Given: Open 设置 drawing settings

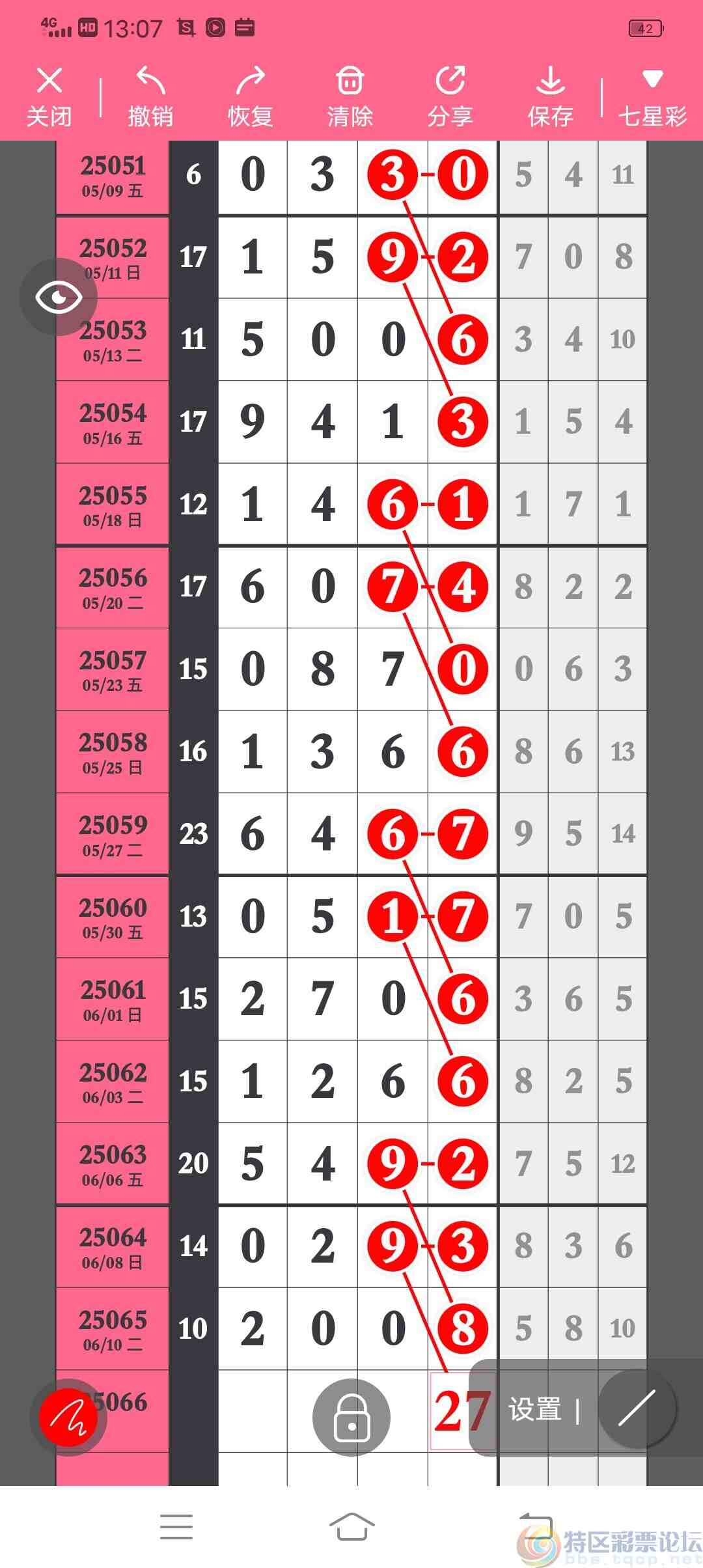Looking at the screenshot, I should pos(535,1410).
